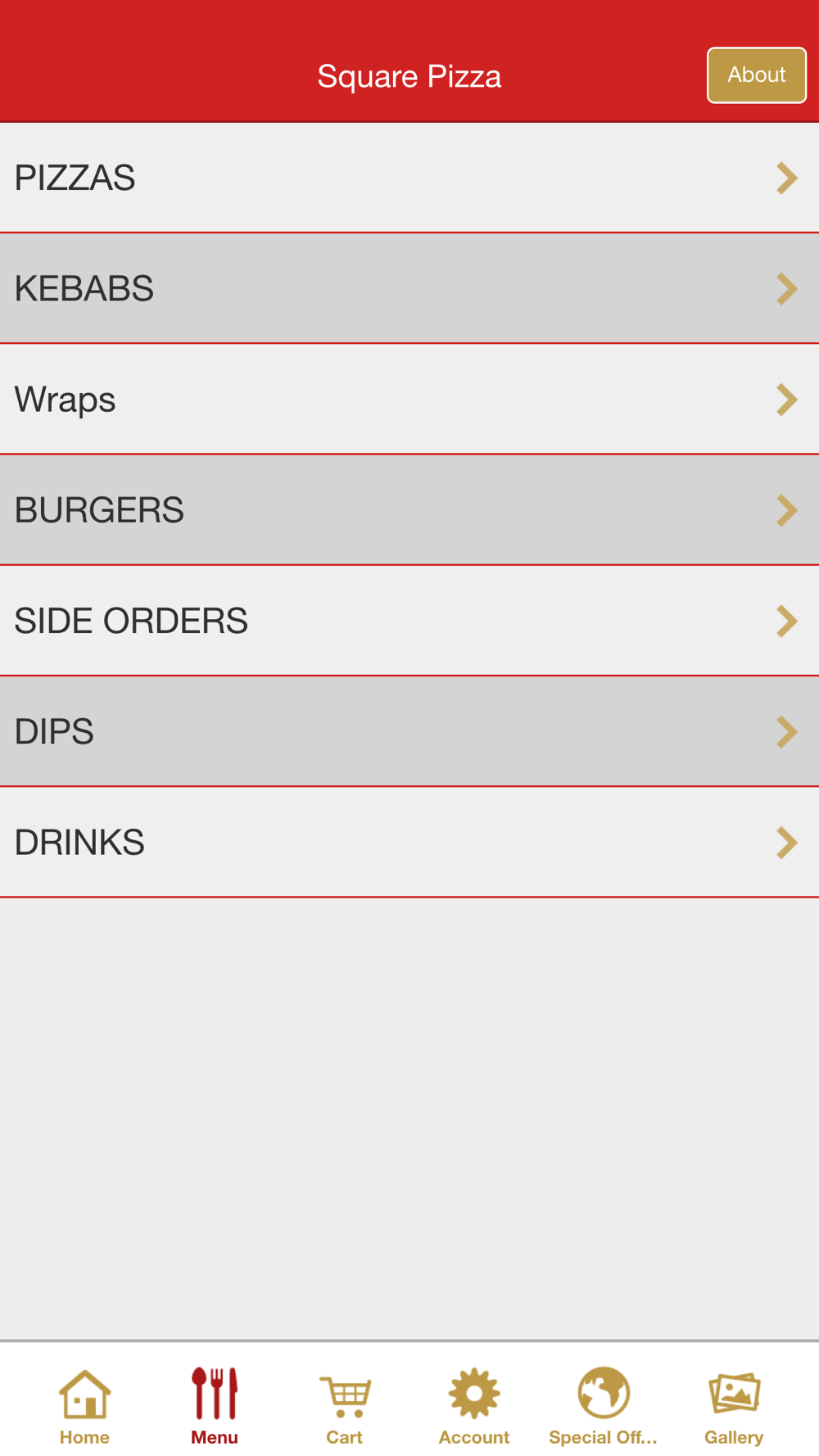The height and width of the screenshot is (1456, 819).
Task: Select the Wraps category
Action: tap(409, 399)
